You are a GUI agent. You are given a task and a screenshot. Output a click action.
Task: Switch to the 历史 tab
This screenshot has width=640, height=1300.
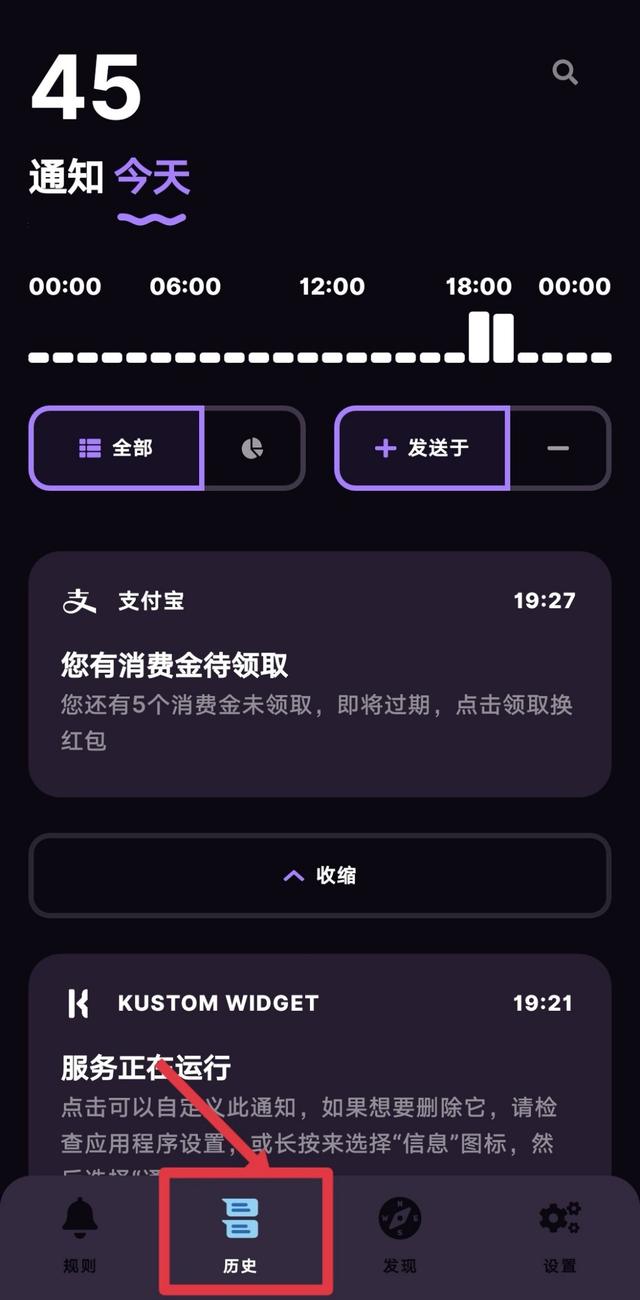(x=240, y=1235)
